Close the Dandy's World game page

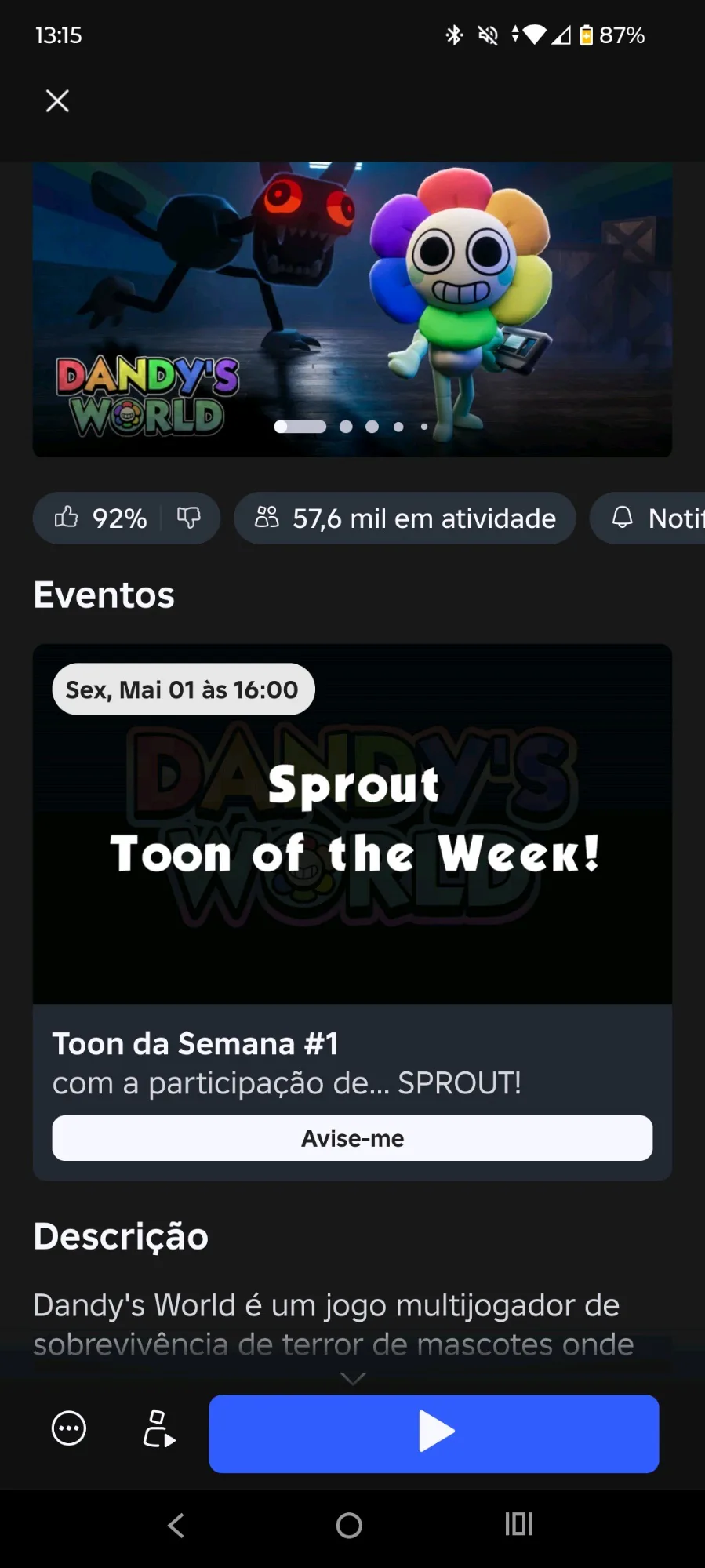pyautogui.click(x=57, y=101)
